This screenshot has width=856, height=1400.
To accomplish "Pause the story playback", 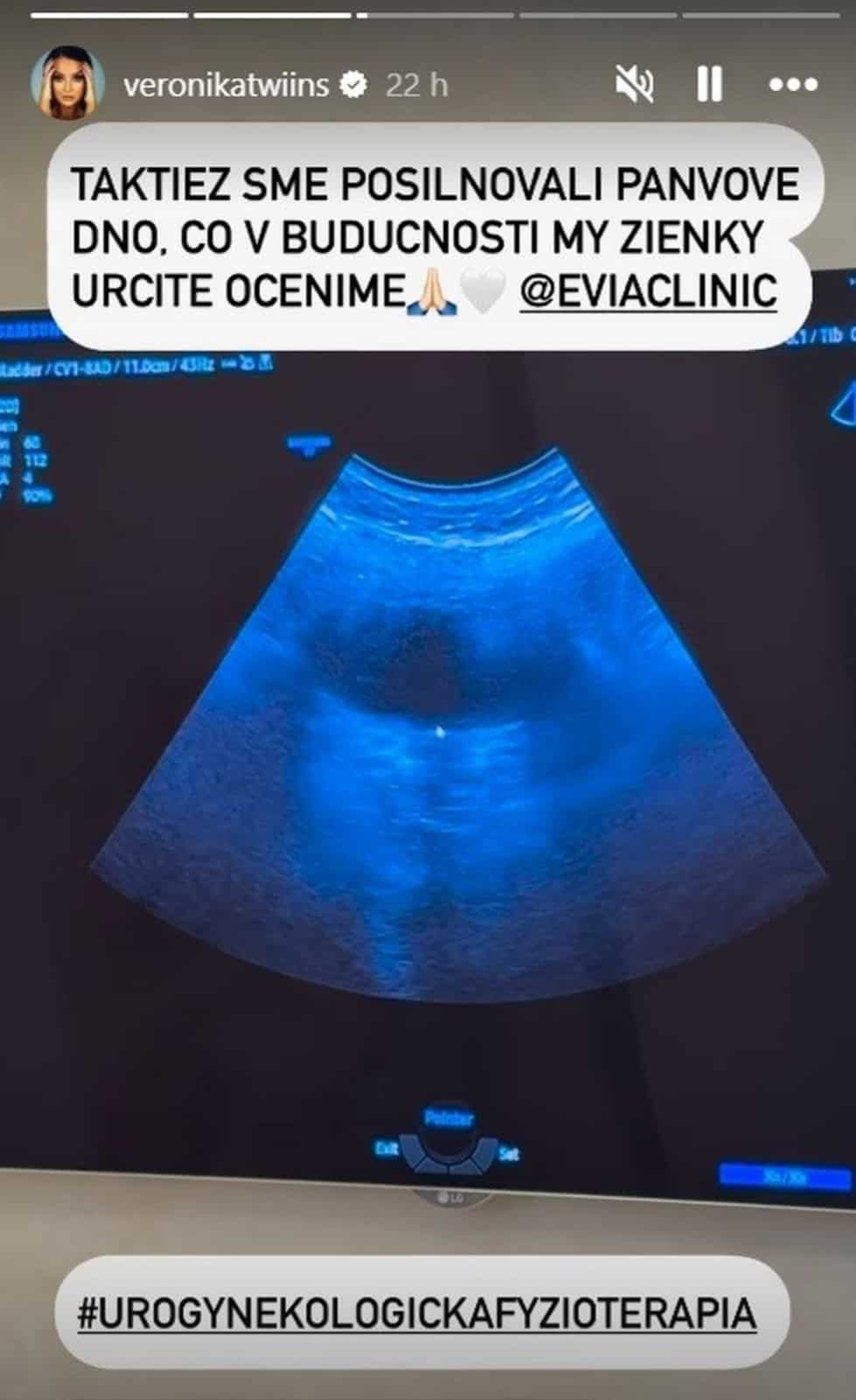I will 709,85.
